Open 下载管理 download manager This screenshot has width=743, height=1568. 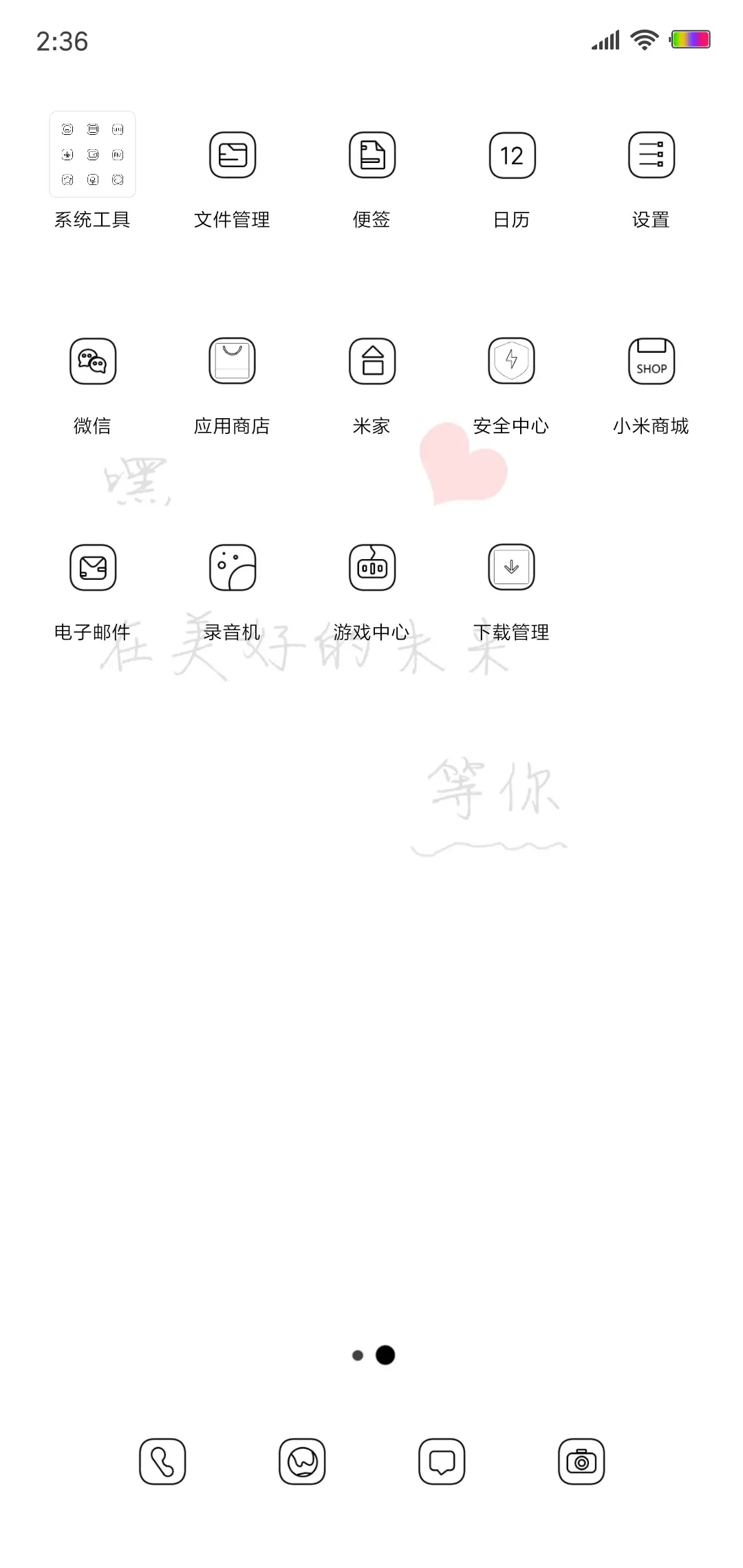tap(511, 566)
